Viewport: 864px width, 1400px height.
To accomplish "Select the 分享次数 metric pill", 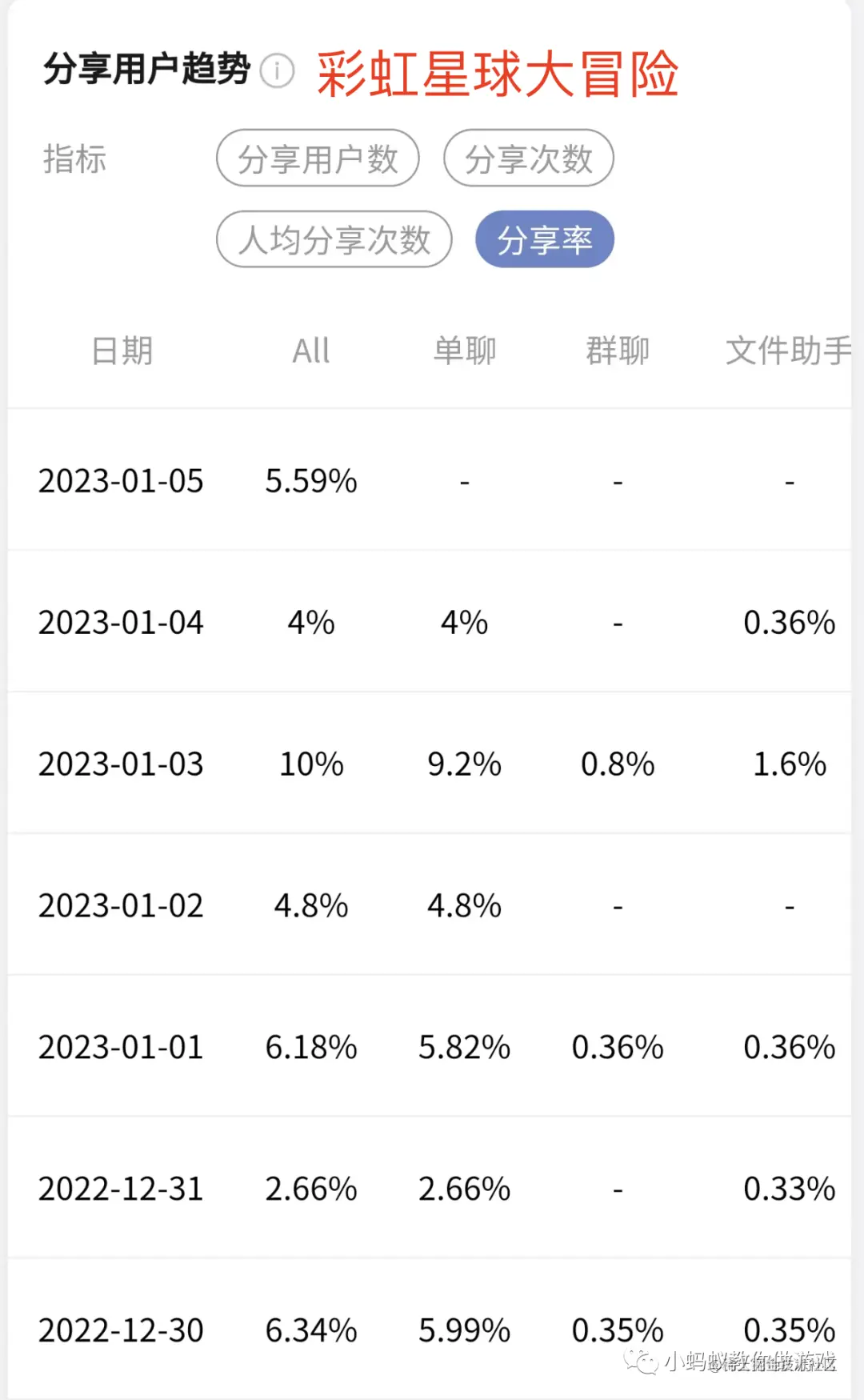I will coord(529,158).
